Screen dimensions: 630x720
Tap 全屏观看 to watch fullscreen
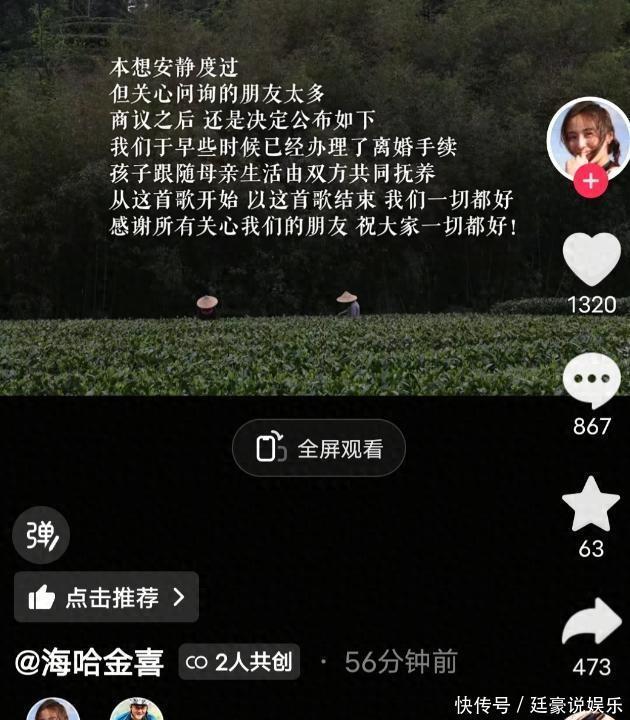tap(319, 448)
